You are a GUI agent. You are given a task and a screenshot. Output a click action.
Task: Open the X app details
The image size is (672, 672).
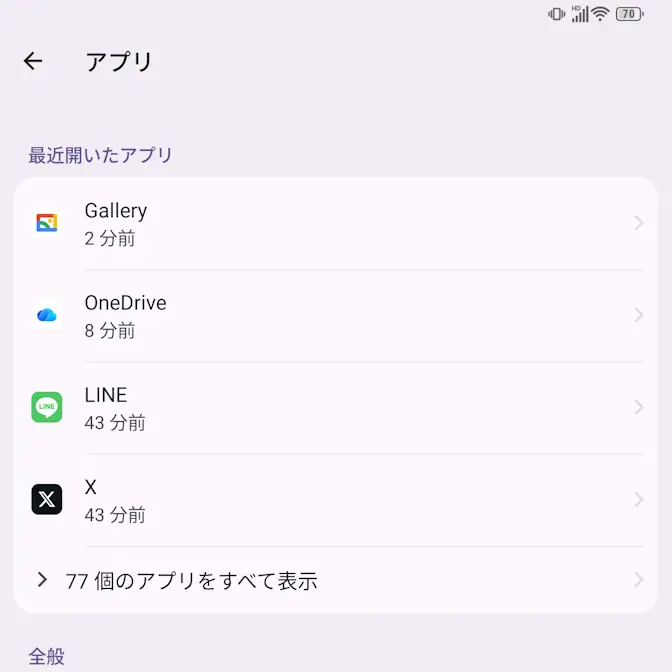[x=336, y=500]
